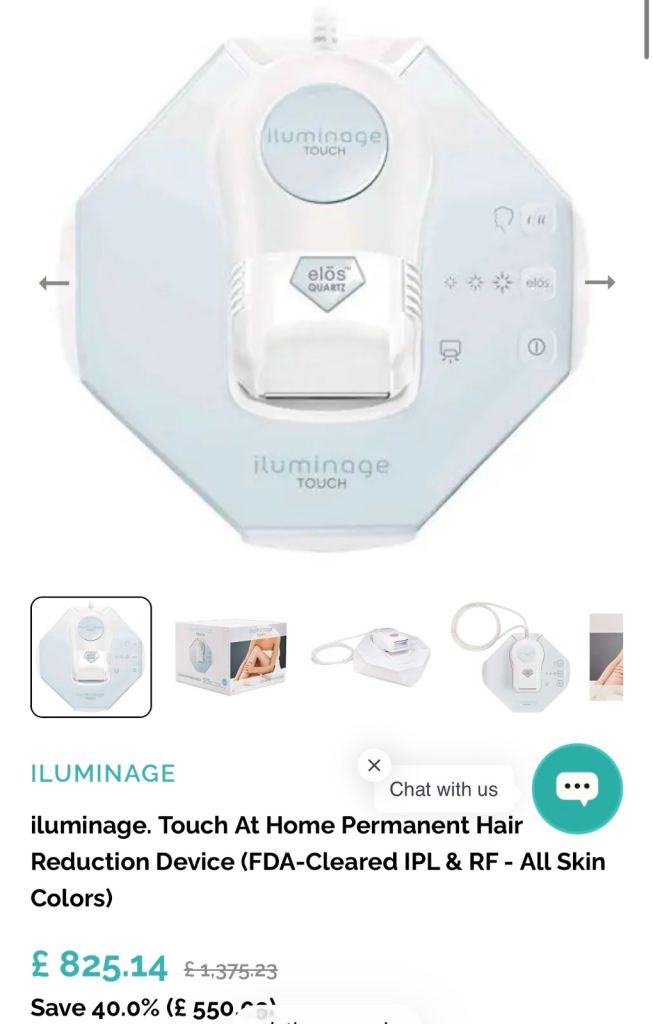This screenshot has height=1024, width=653.
Task: Enlarge the main product image
Action: click(325, 290)
